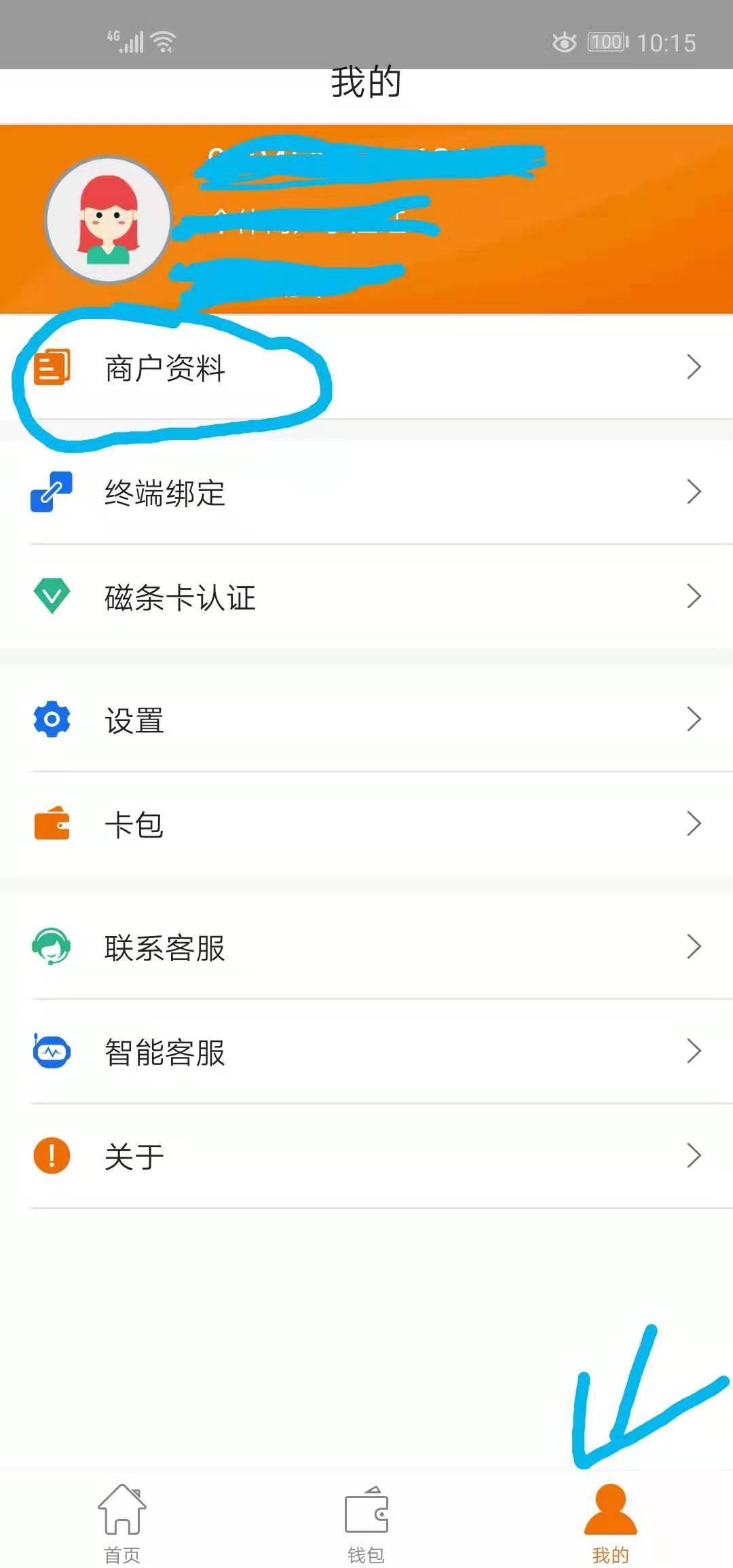Switch to the 钱包 wallet tab
This screenshot has height=1568, width=733.
point(366,1522)
